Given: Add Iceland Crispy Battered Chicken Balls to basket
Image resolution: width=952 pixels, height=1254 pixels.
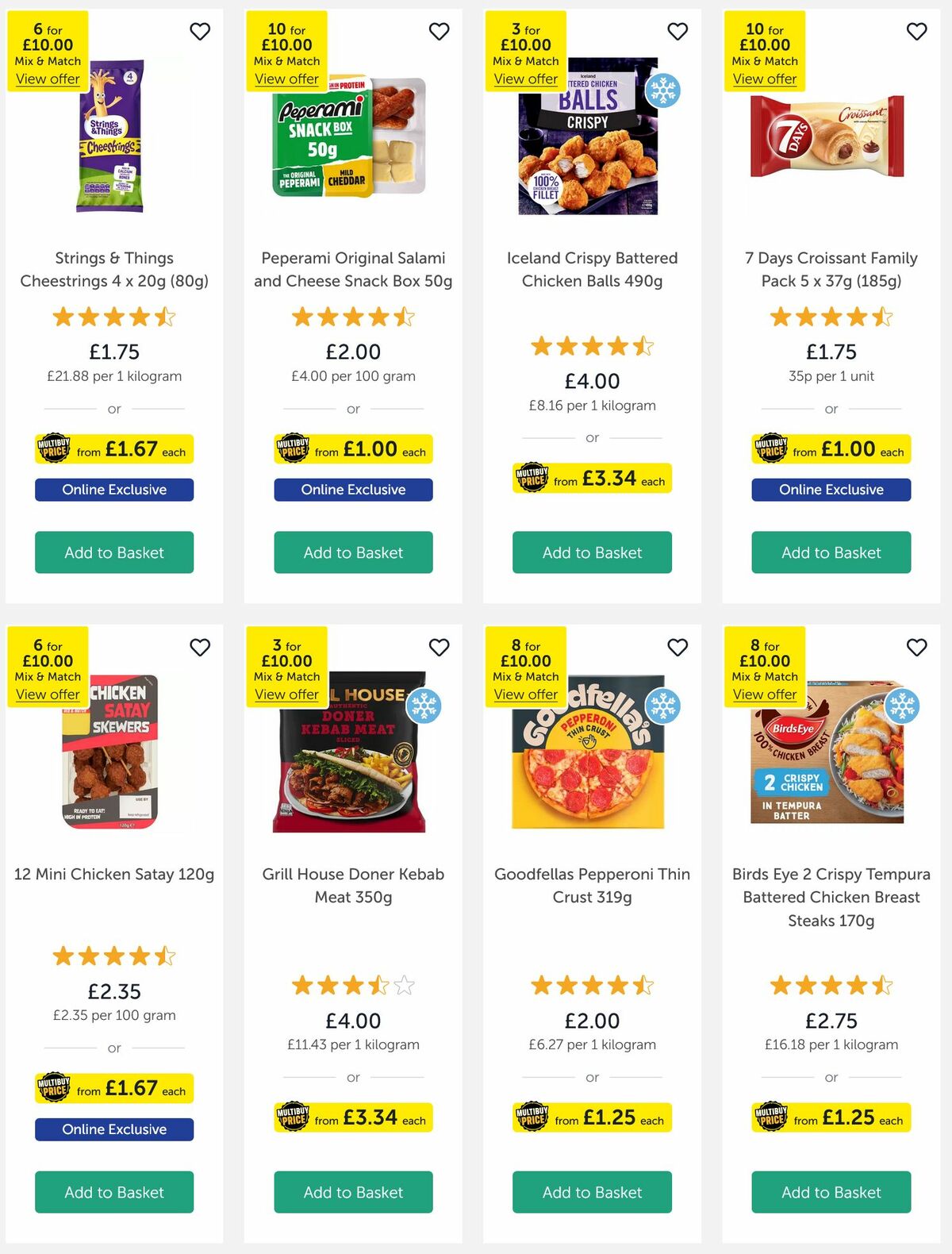Looking at the screenshot, I should click(x=591, y=552).
